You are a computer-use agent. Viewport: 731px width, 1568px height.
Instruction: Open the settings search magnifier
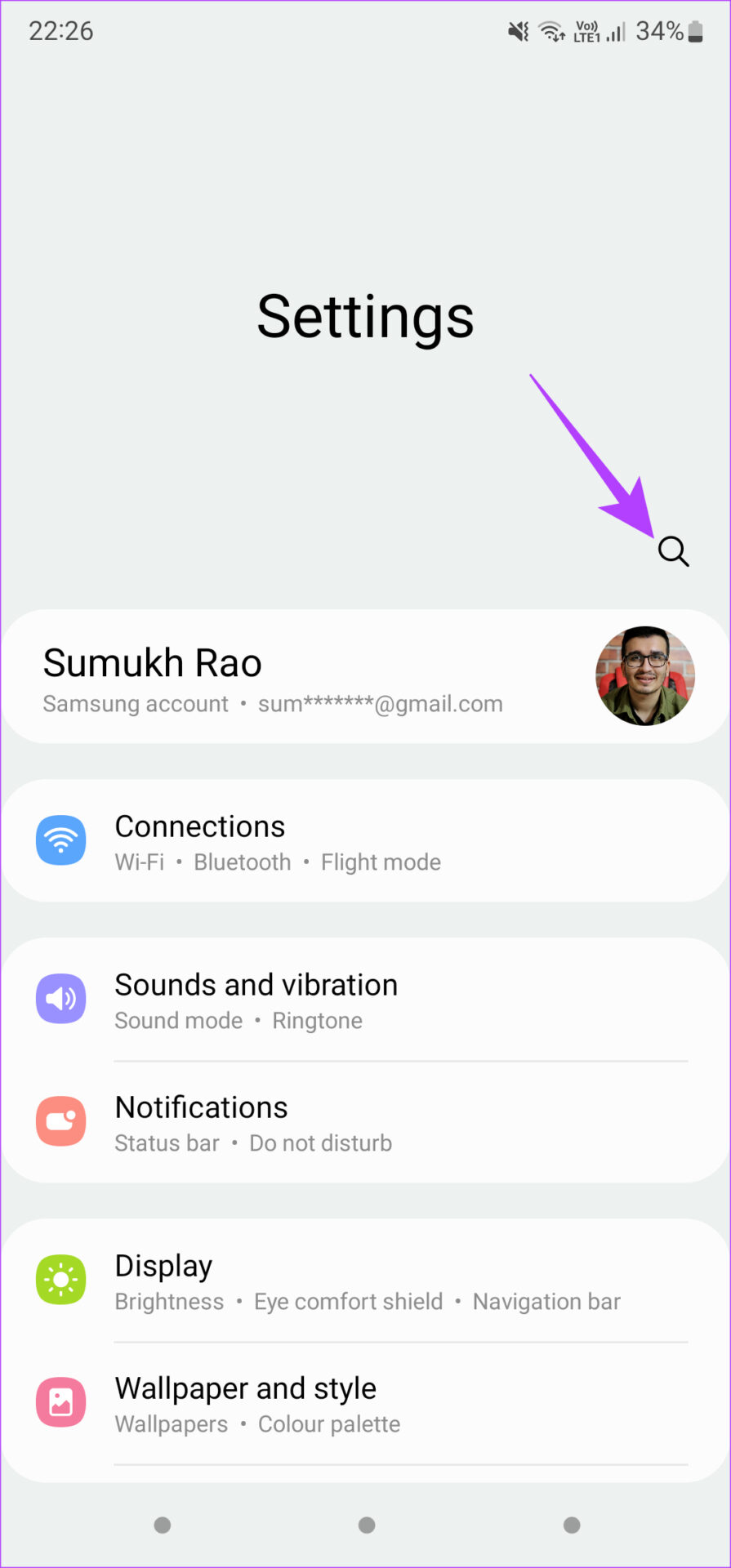click(673, 551)
